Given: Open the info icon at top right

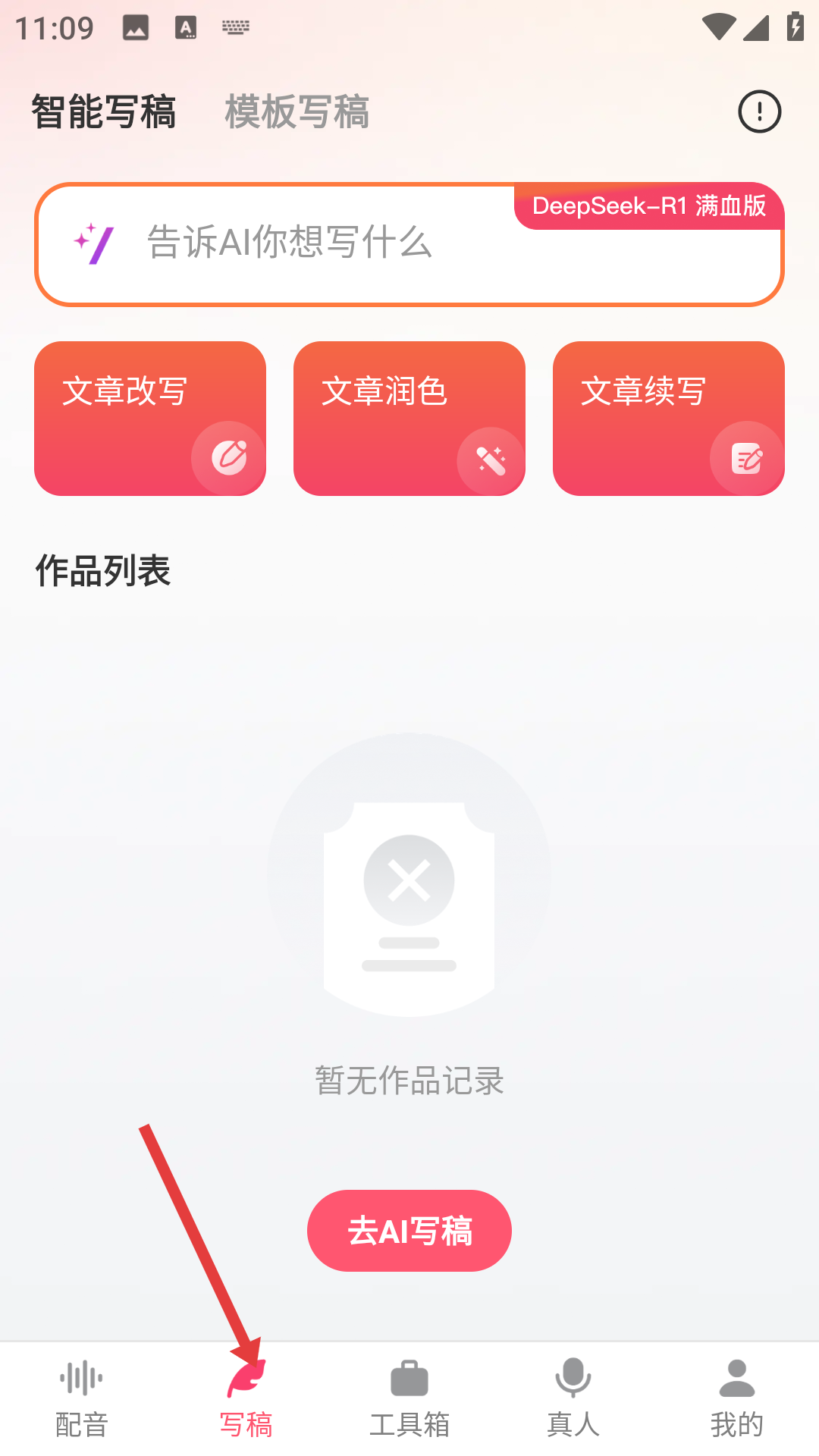Looking at the screenshot, I should coord(759,111).
